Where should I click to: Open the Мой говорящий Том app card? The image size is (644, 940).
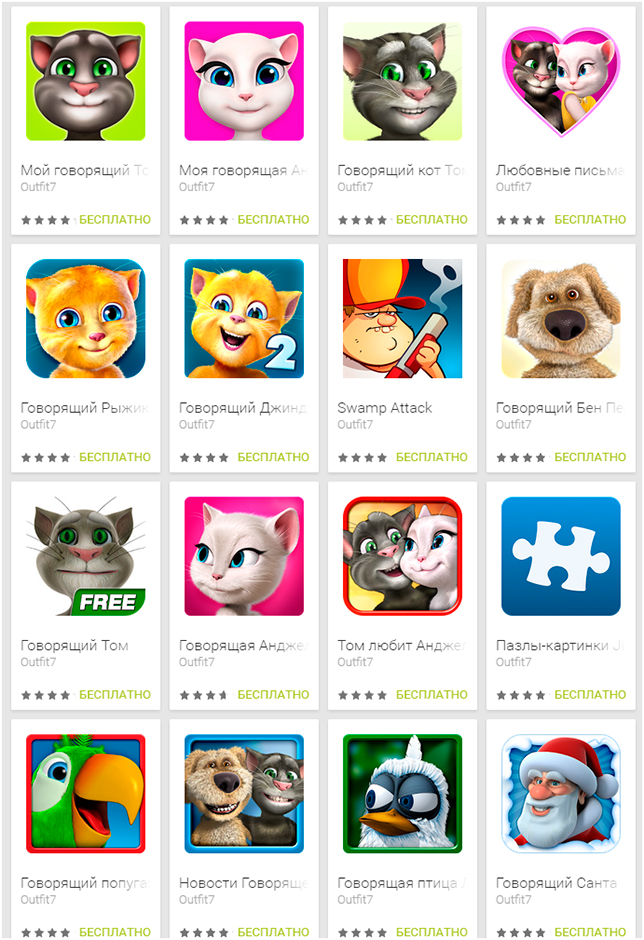point(85,82)
